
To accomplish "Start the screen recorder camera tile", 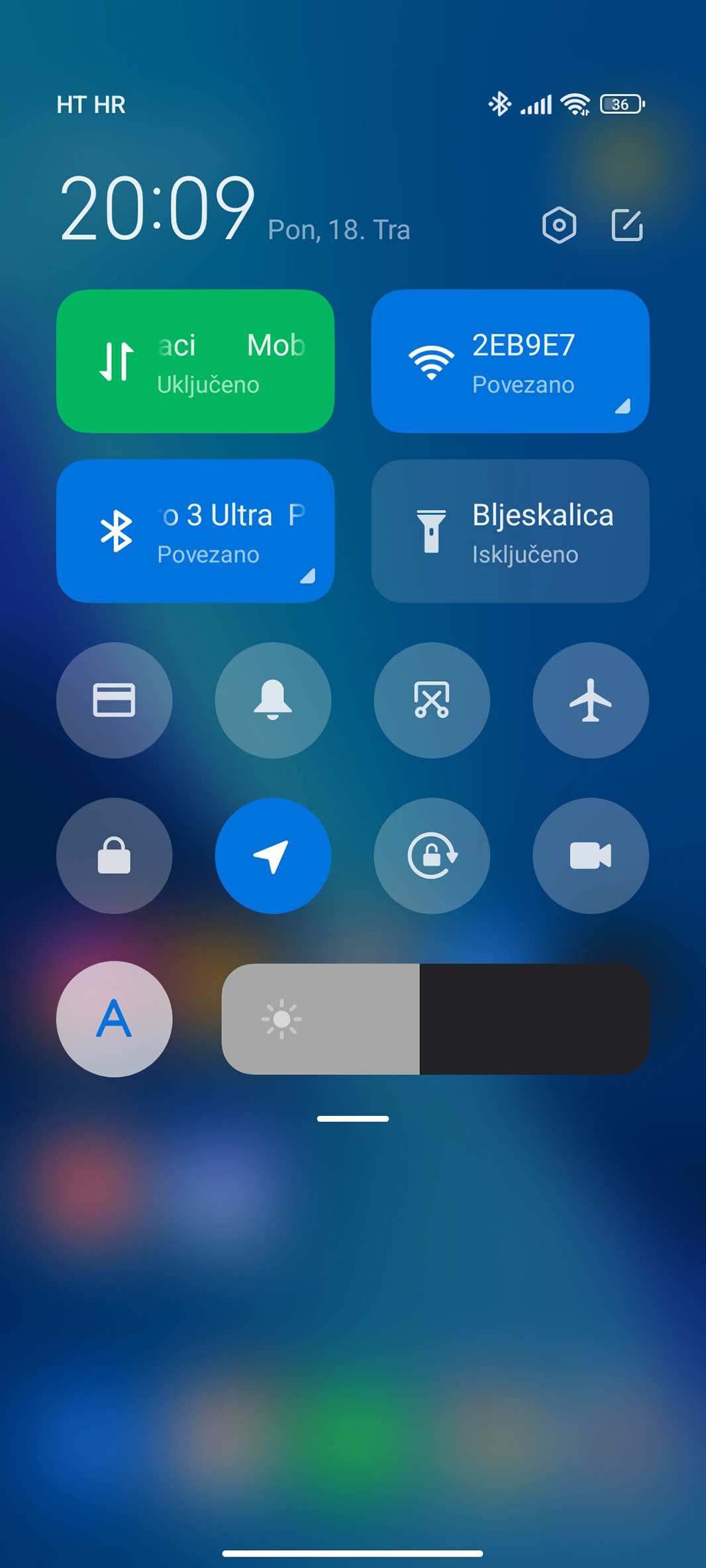I will click(591, 856).
